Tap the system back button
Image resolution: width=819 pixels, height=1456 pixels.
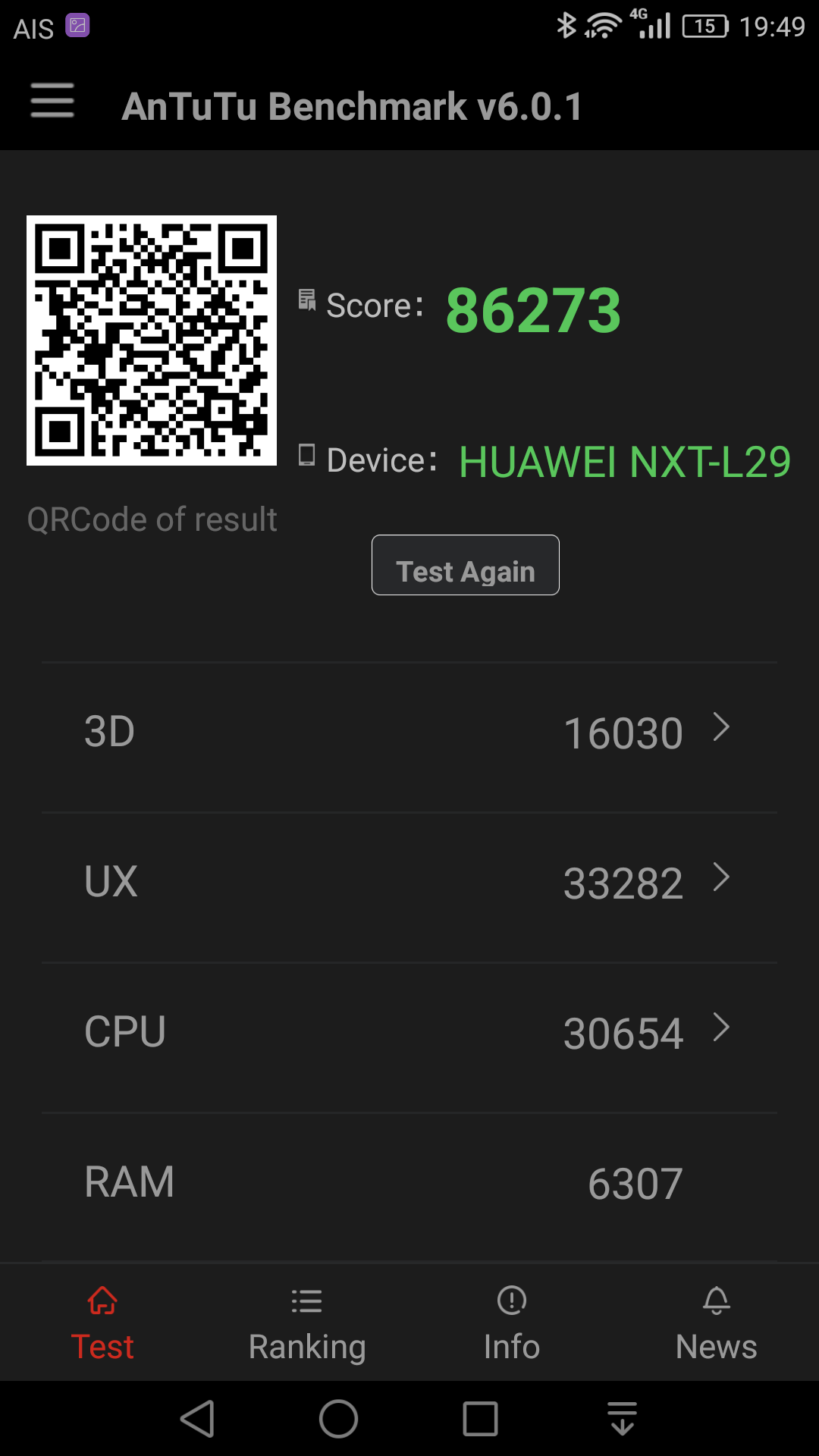(198, 1419)
